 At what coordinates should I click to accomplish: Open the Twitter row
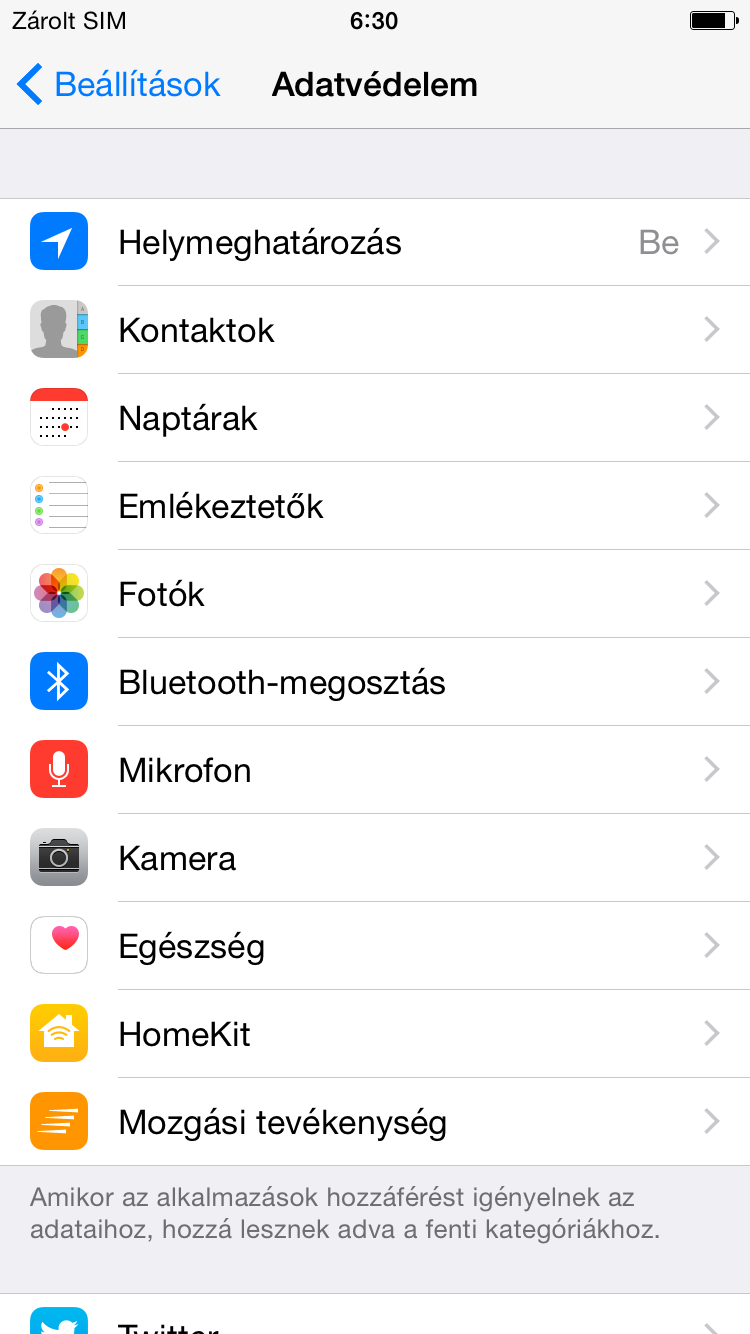coord(375,1322)
